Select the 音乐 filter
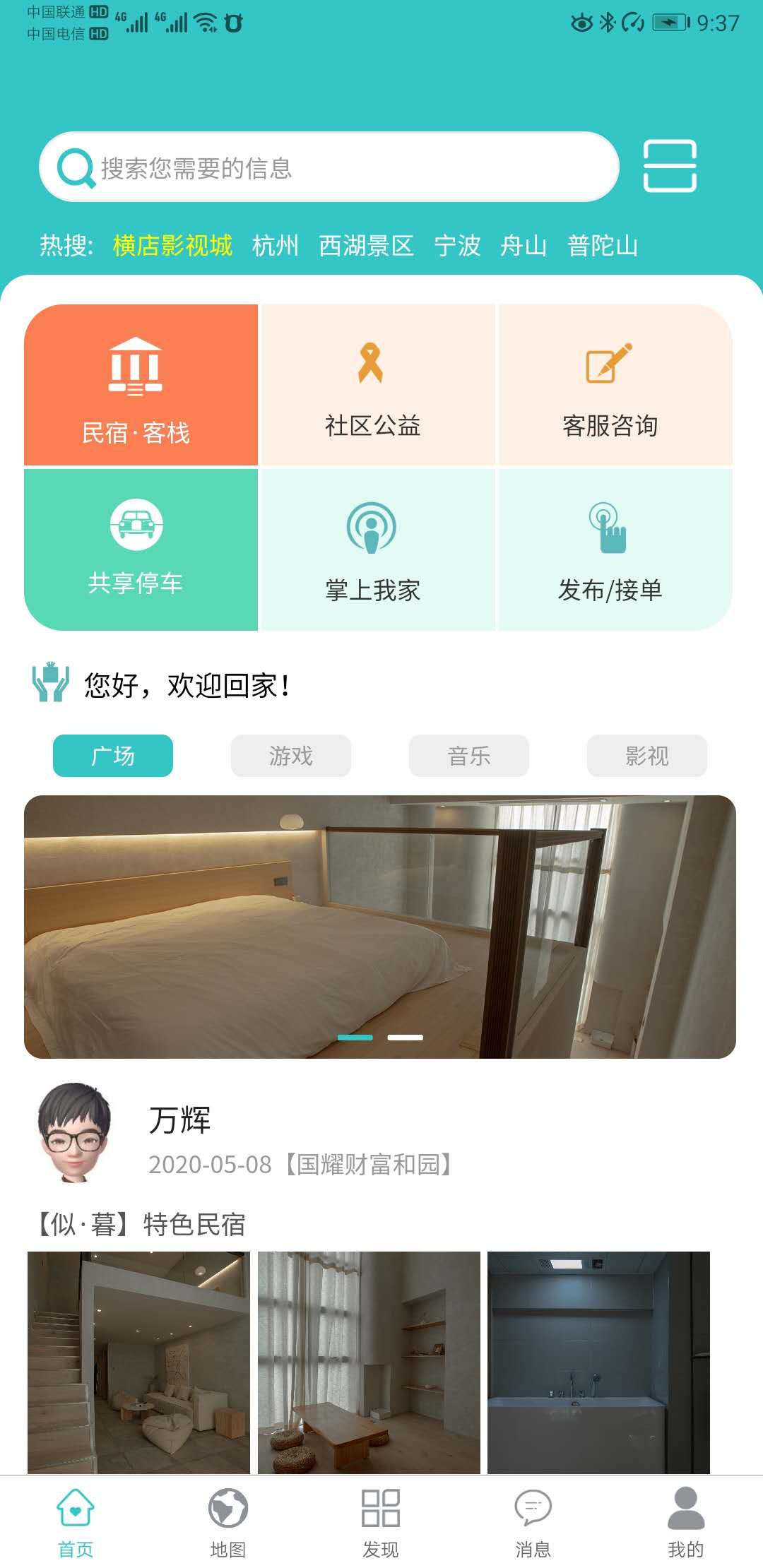763x1568 pixels. (x=468, y=755)
